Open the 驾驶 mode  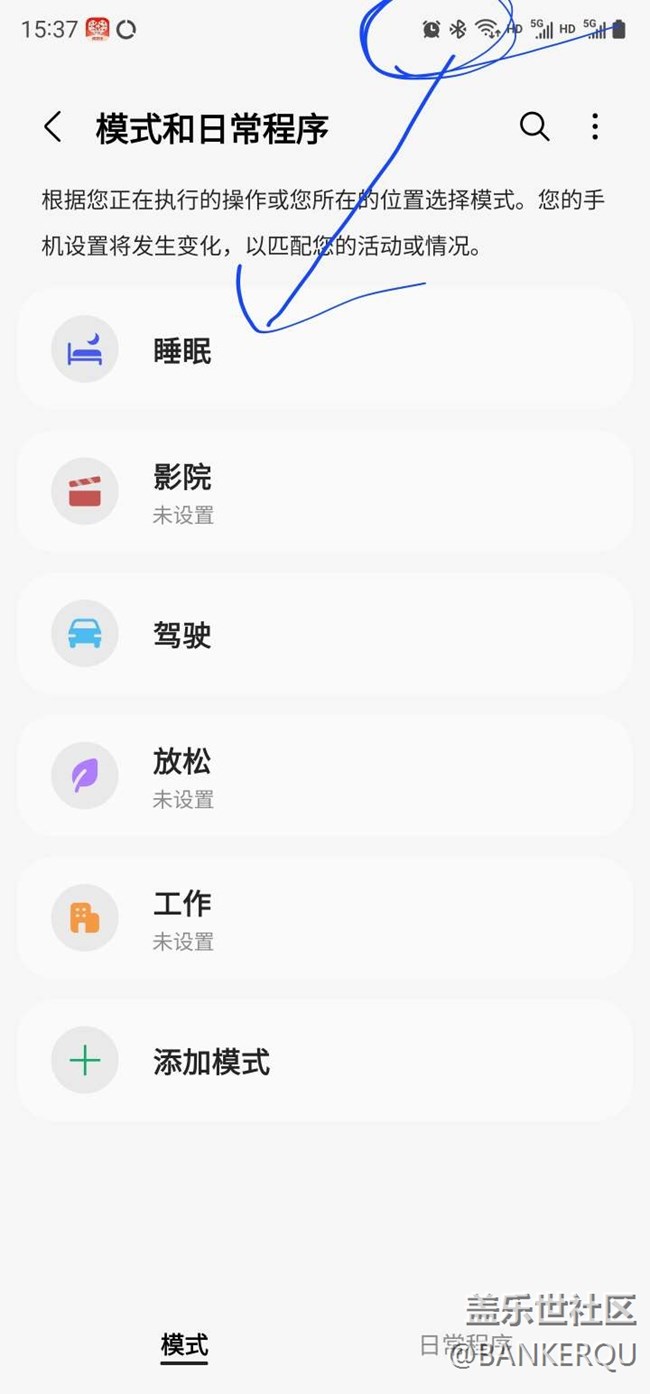coord(325,635)
